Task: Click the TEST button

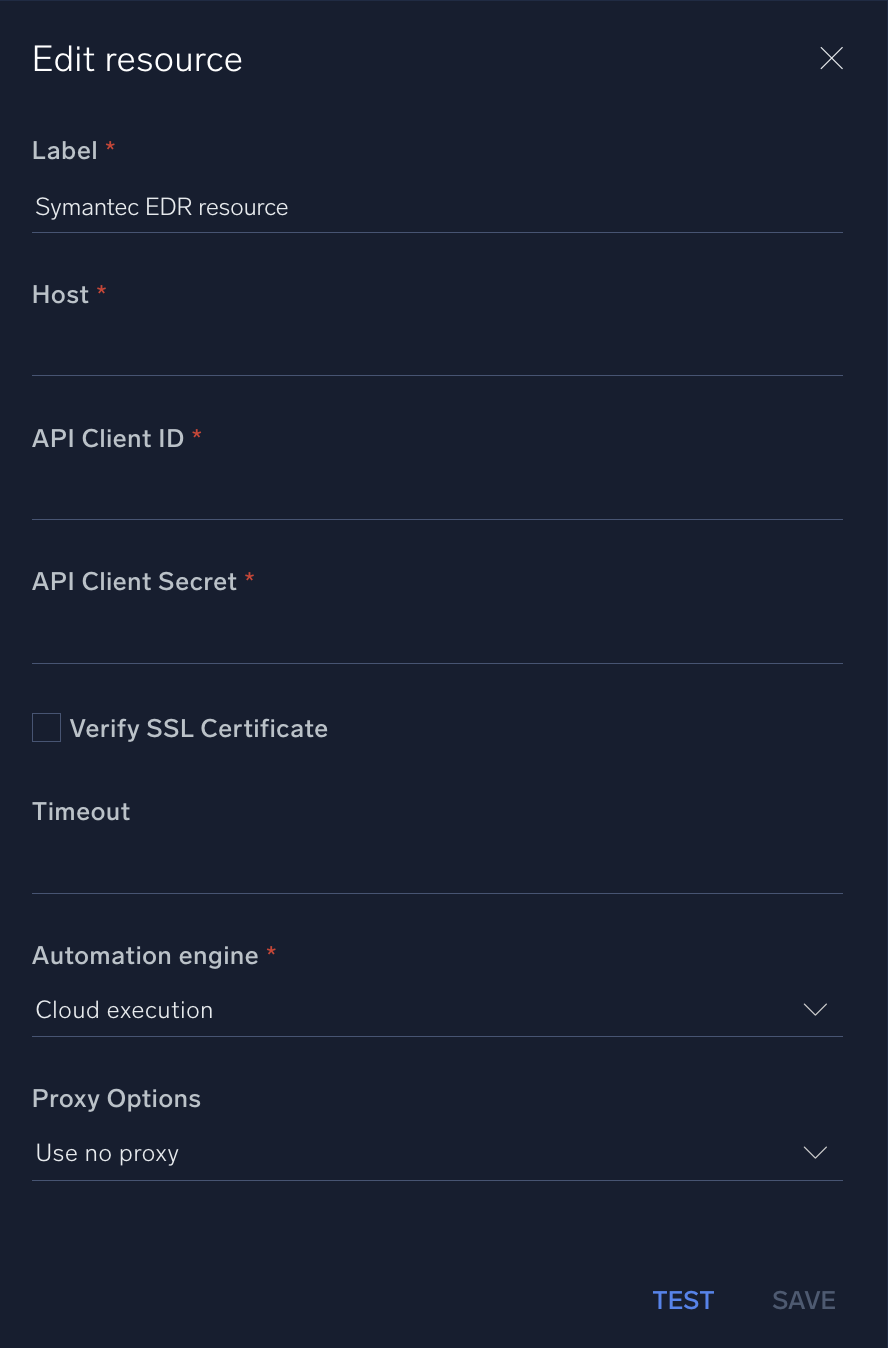Action: pos(683,1299)
